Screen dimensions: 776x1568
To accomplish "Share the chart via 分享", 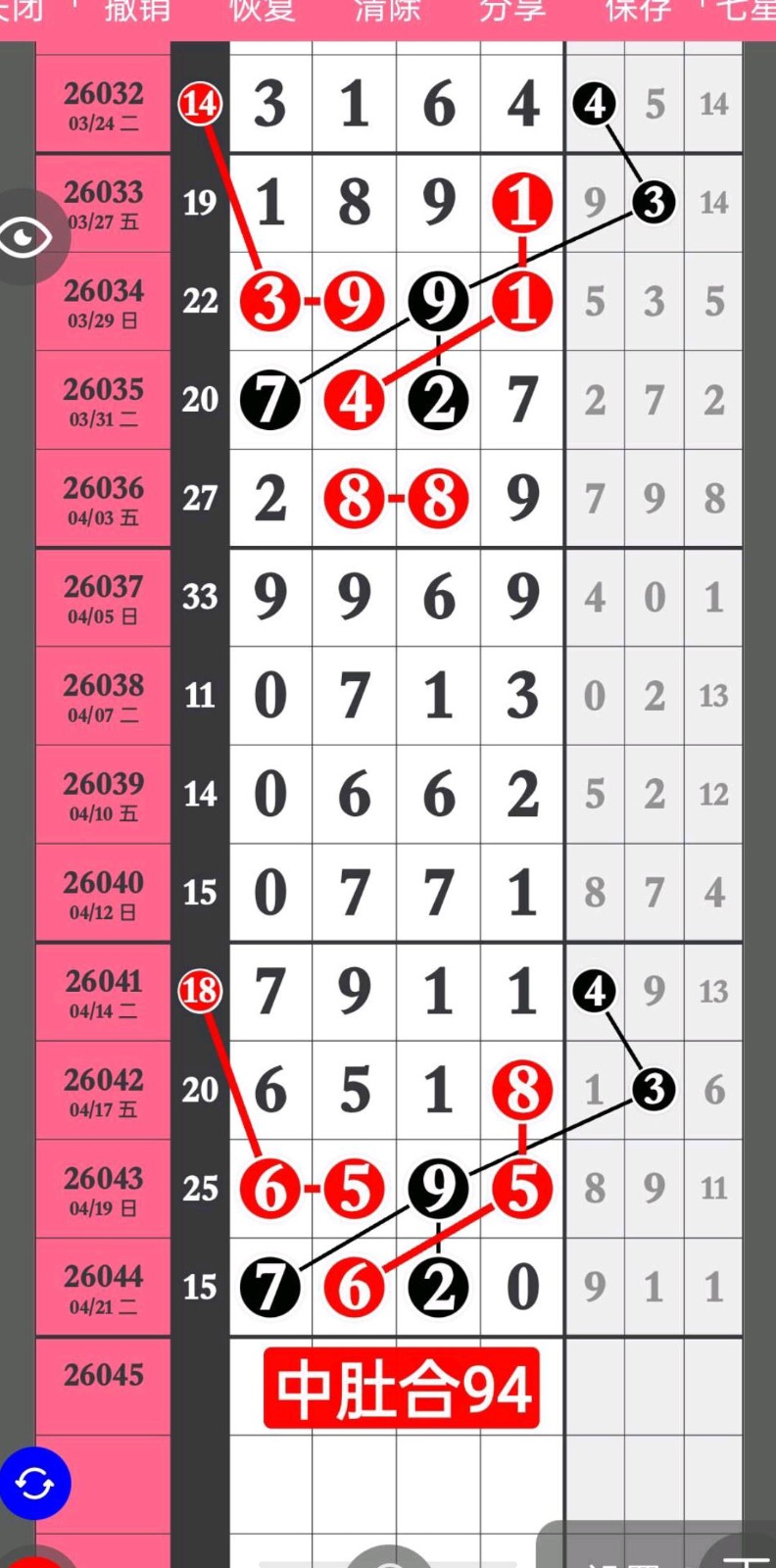I will point(511,12).
